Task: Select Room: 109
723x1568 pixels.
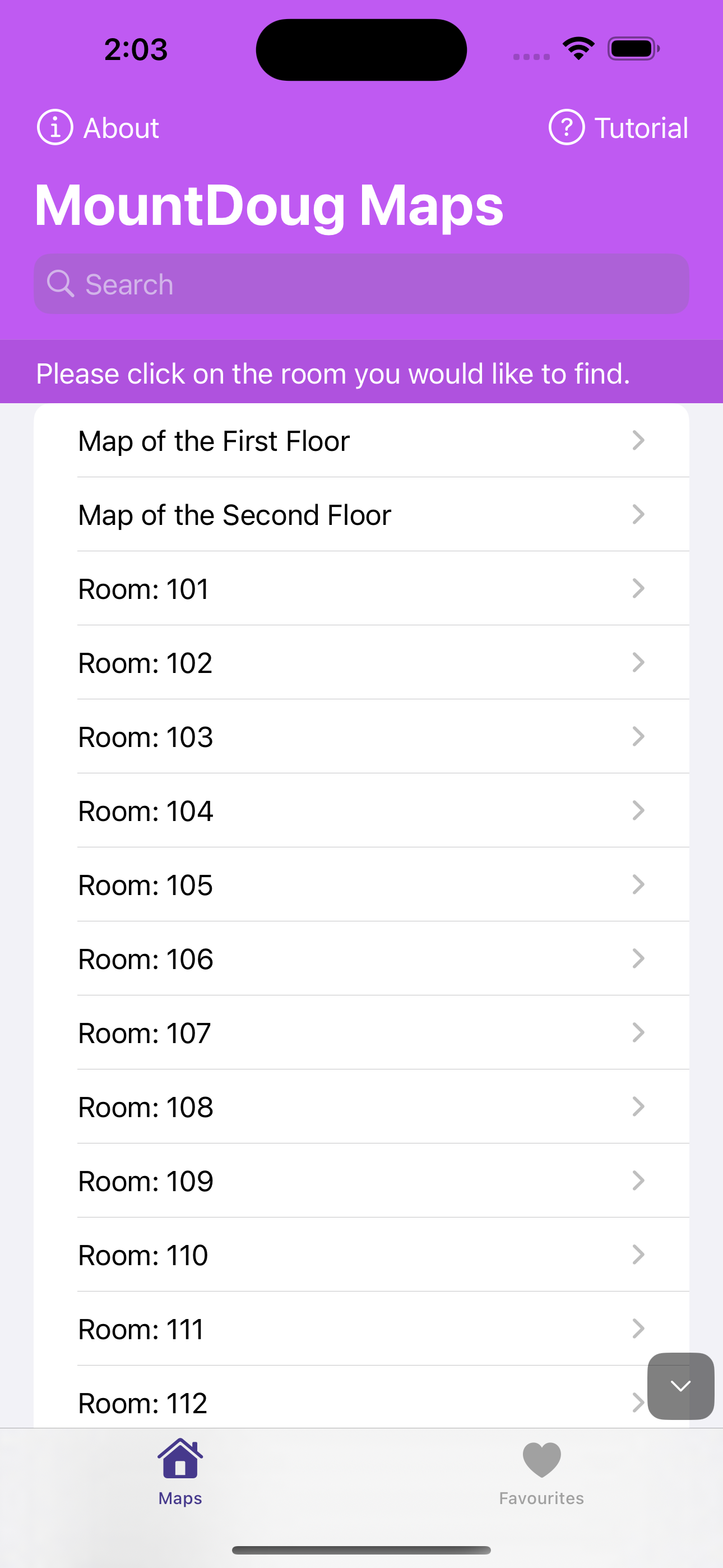Action: tap(361, 1181)
